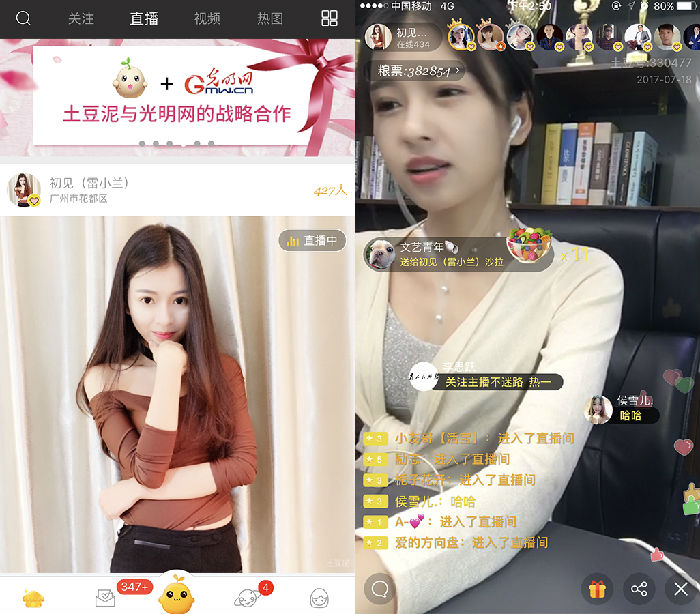The height and width of the screenshot is (614, 700).
Task: Send a gift to the streamer
Action: click(x=597, y=588)
